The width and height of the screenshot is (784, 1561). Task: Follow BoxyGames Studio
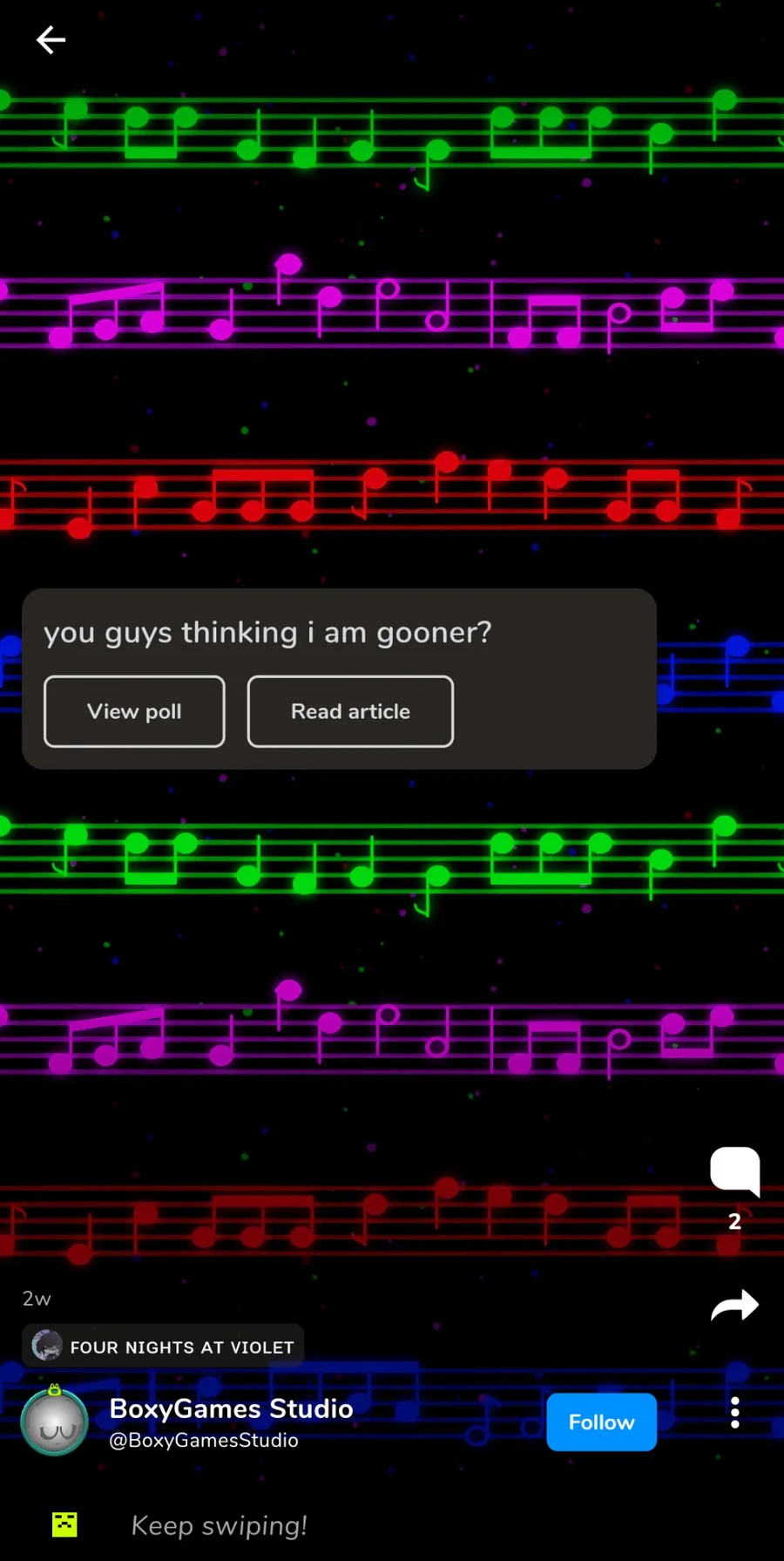tap(601, 1422)
